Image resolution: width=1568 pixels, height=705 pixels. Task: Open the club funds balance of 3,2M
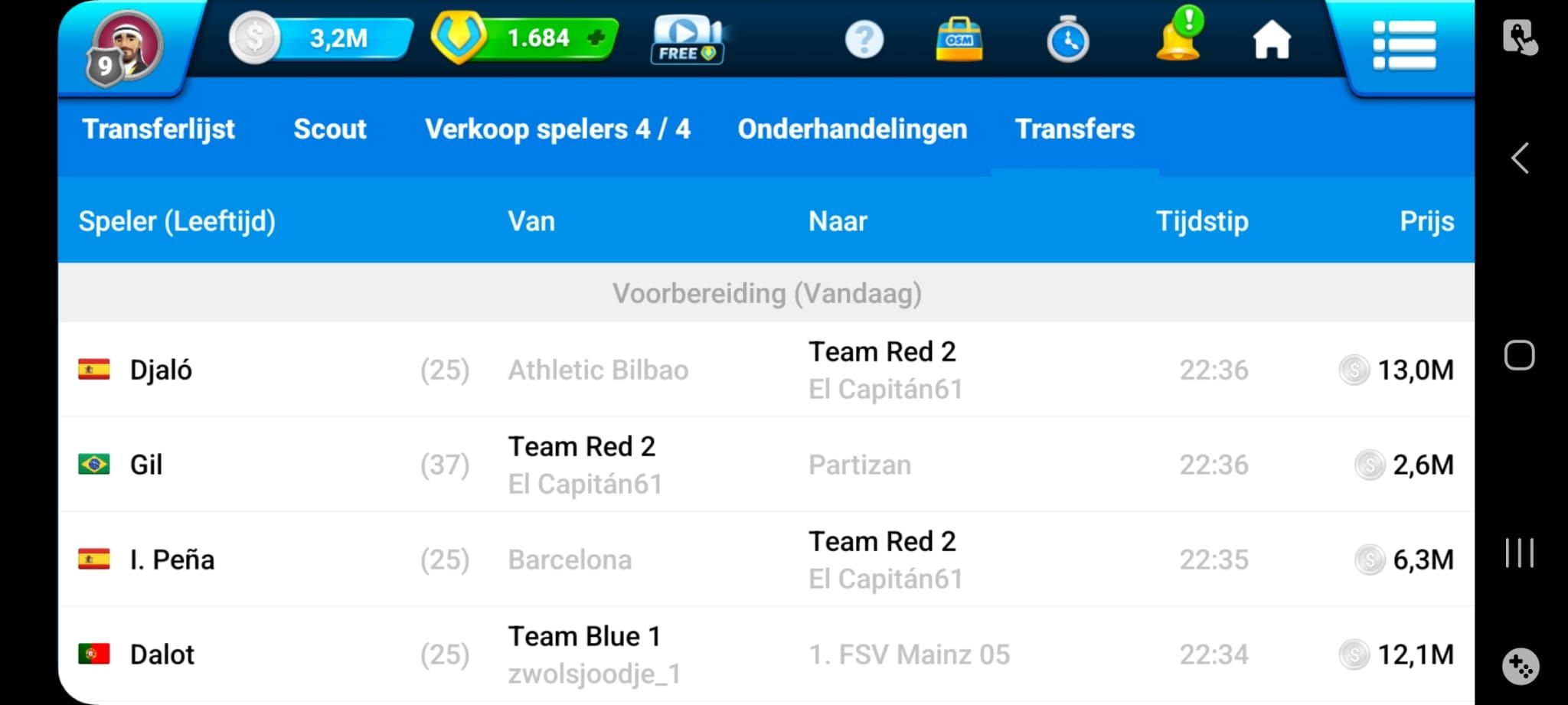(x=322, y=38)
